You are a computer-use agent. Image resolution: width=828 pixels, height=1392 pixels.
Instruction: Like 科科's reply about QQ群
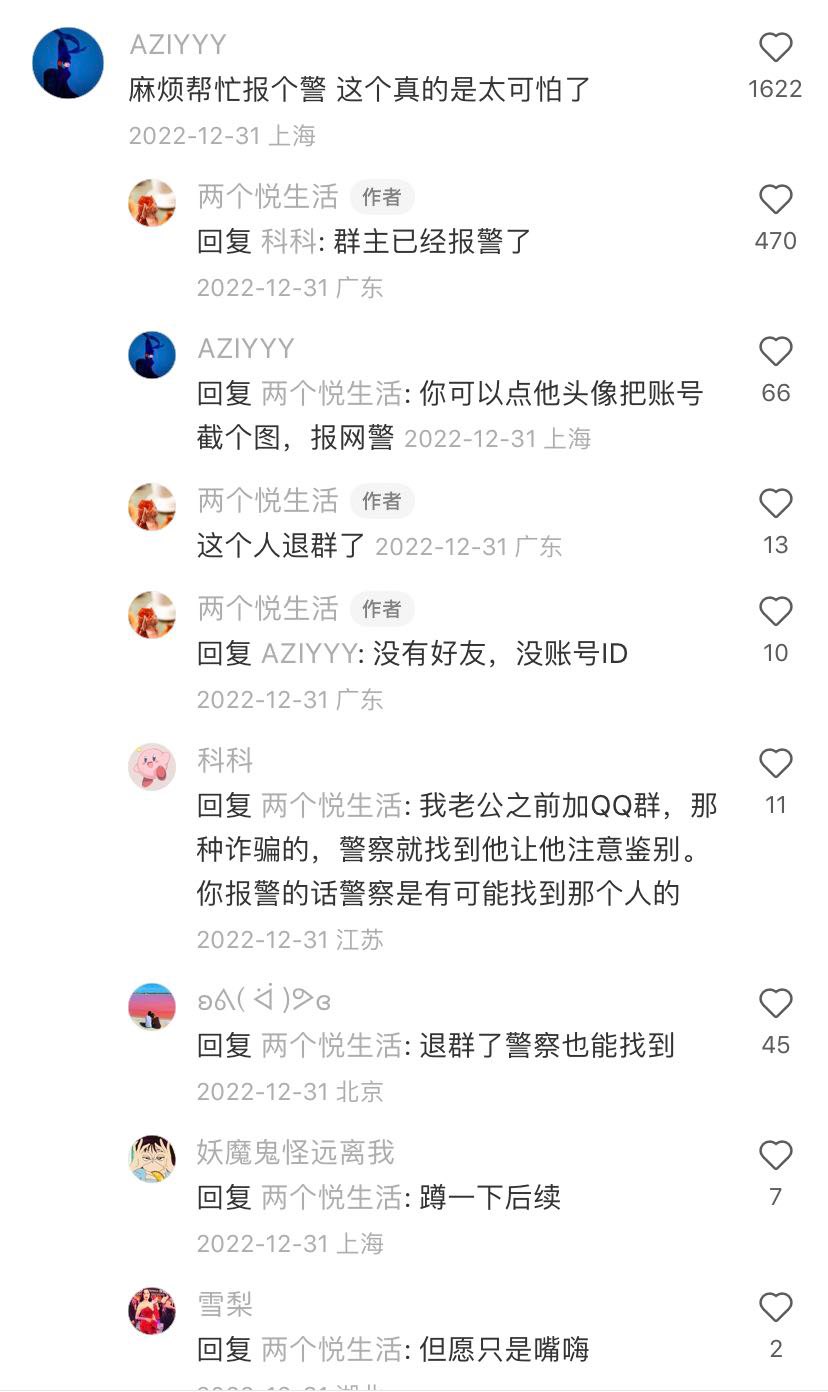coord(775,764)
